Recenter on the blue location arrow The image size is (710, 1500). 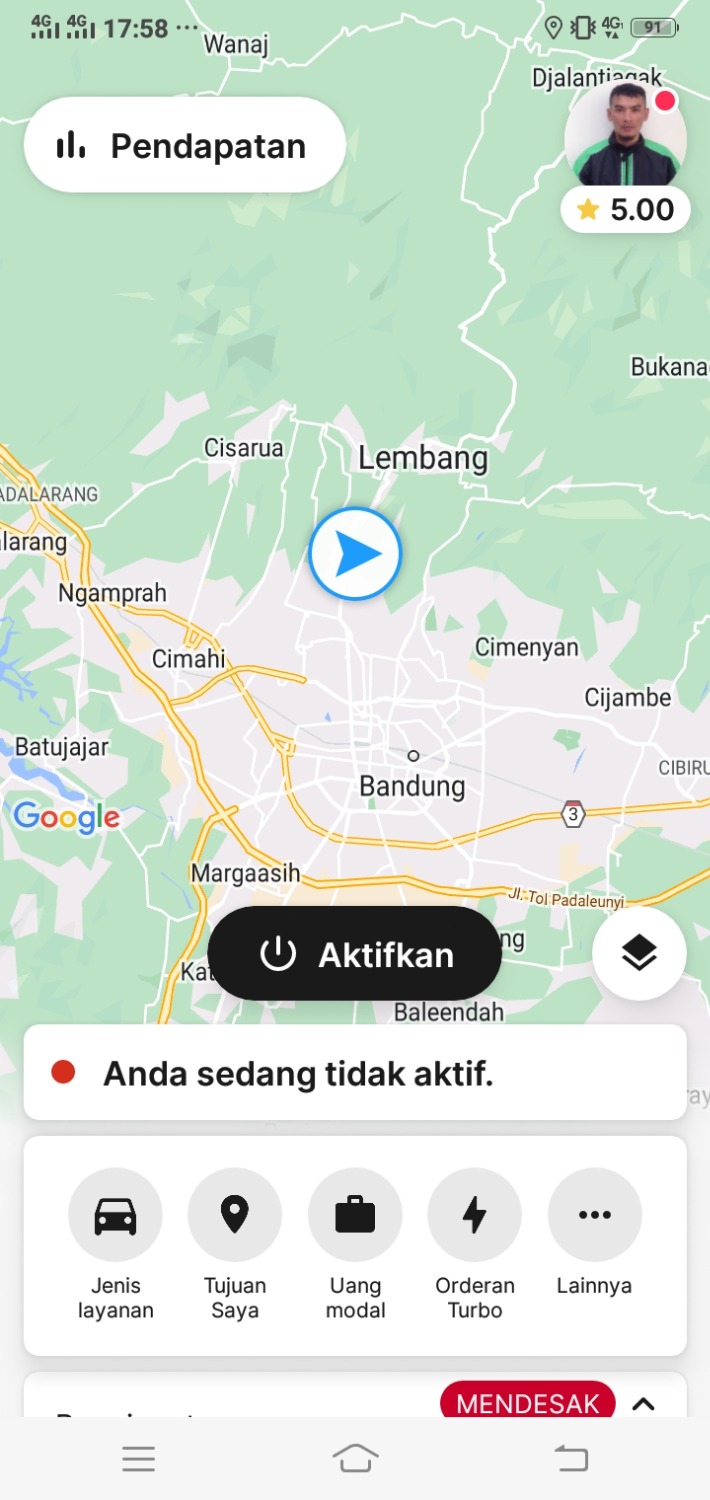355,554
